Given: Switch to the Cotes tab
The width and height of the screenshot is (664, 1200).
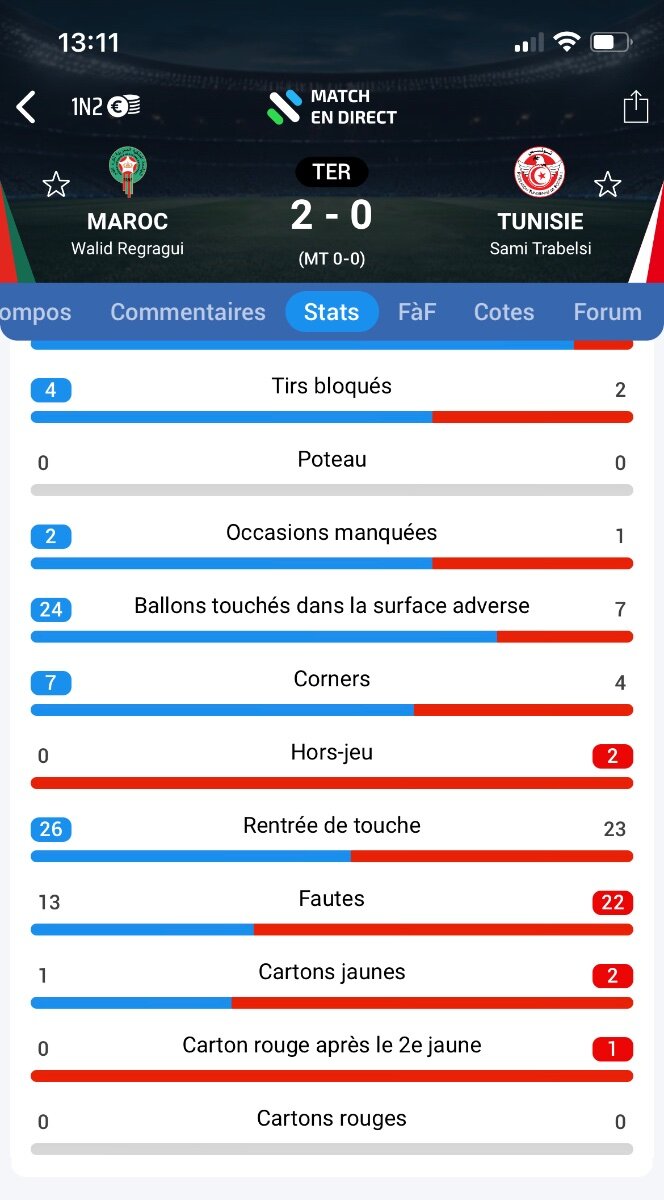Looking at the screenshot, I should pyautogui.click(x=504, y=312).
